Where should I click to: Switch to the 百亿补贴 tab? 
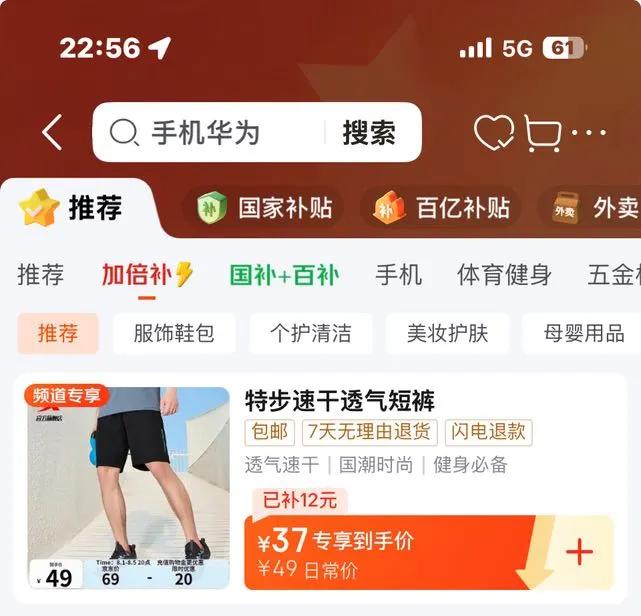point(442,208)
